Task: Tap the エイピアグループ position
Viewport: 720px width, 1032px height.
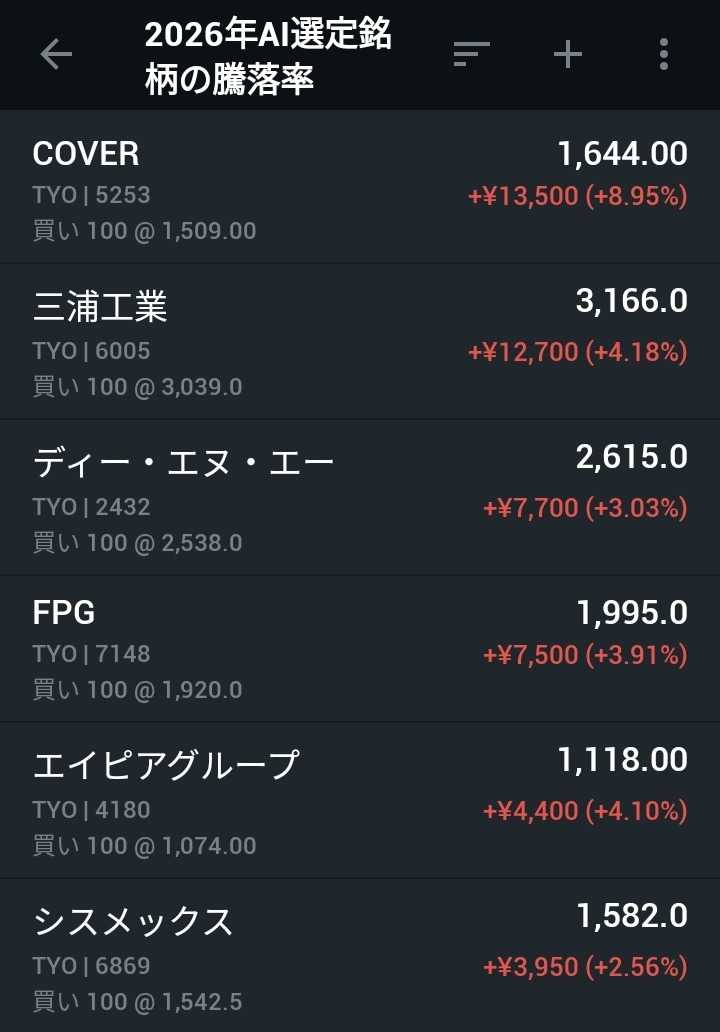Action: [360, 800]
